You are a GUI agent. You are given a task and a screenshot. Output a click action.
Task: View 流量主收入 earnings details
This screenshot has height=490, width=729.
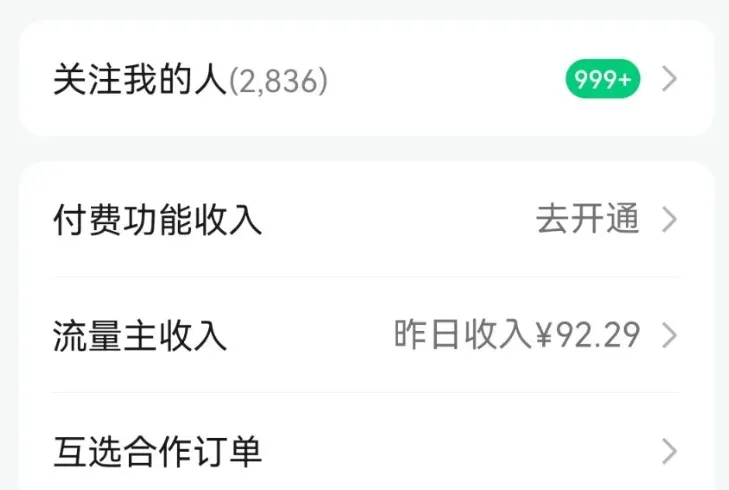(x=365, y=336)
